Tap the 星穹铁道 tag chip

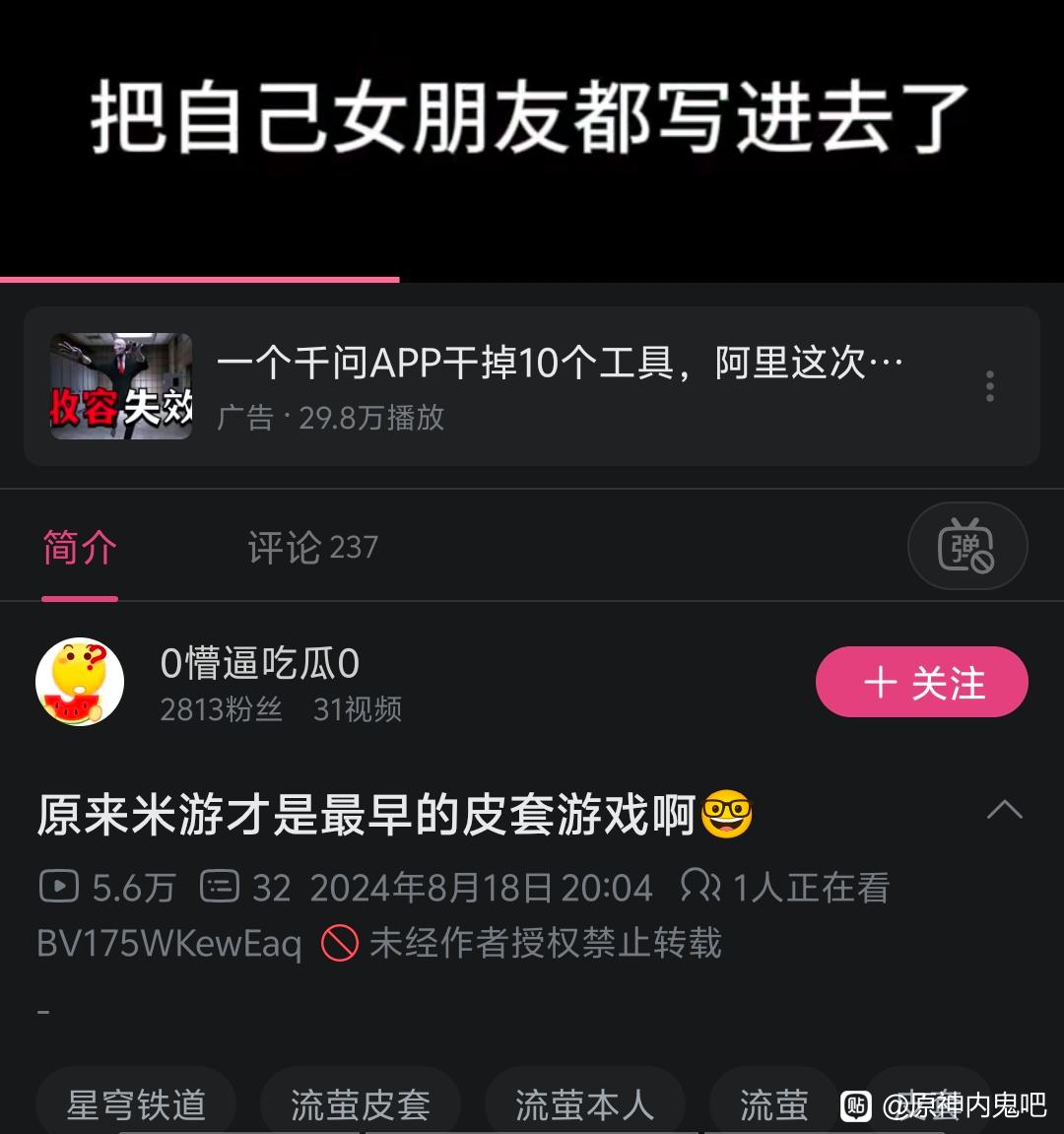click(136, 1104)
